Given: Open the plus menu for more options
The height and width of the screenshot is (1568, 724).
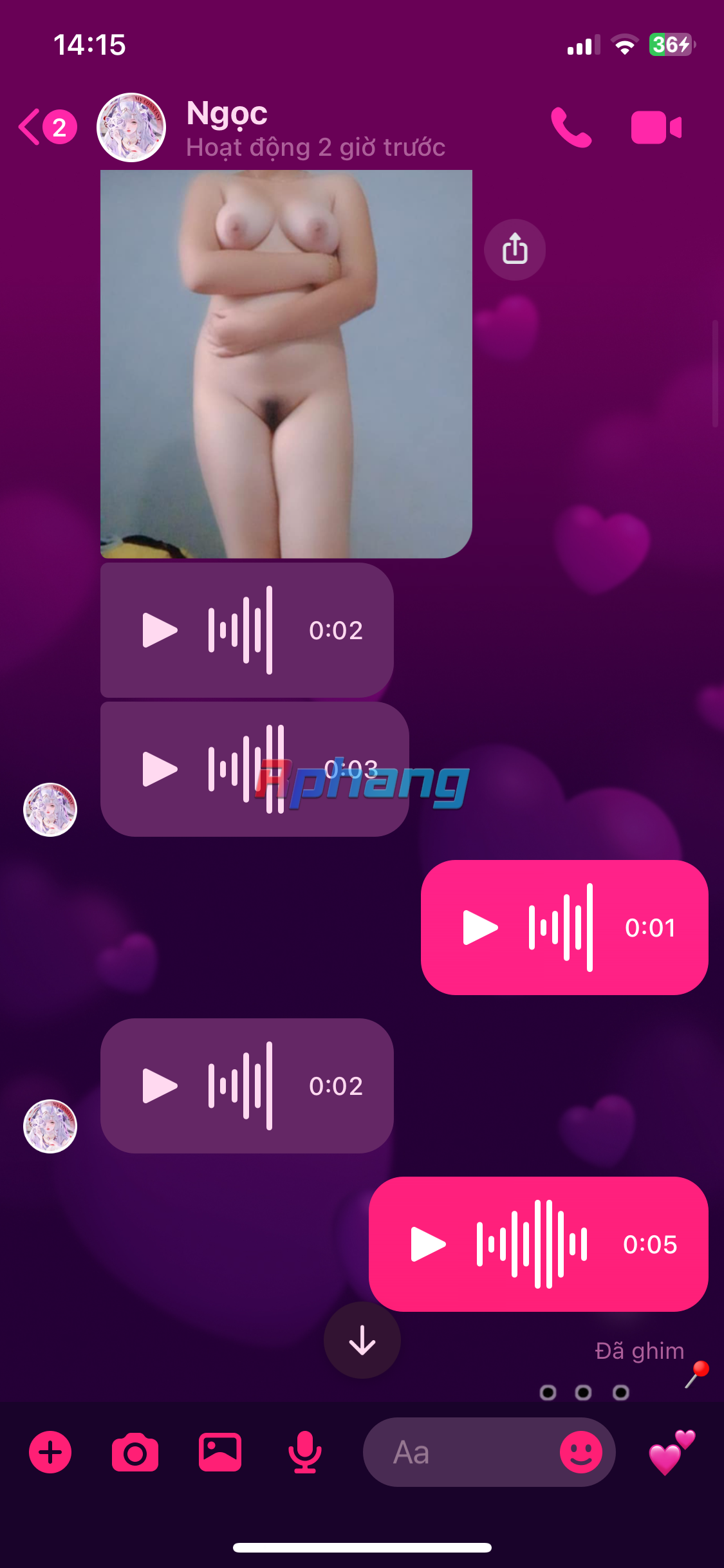Looking at the screenshot, I should tap(50, 1452).
